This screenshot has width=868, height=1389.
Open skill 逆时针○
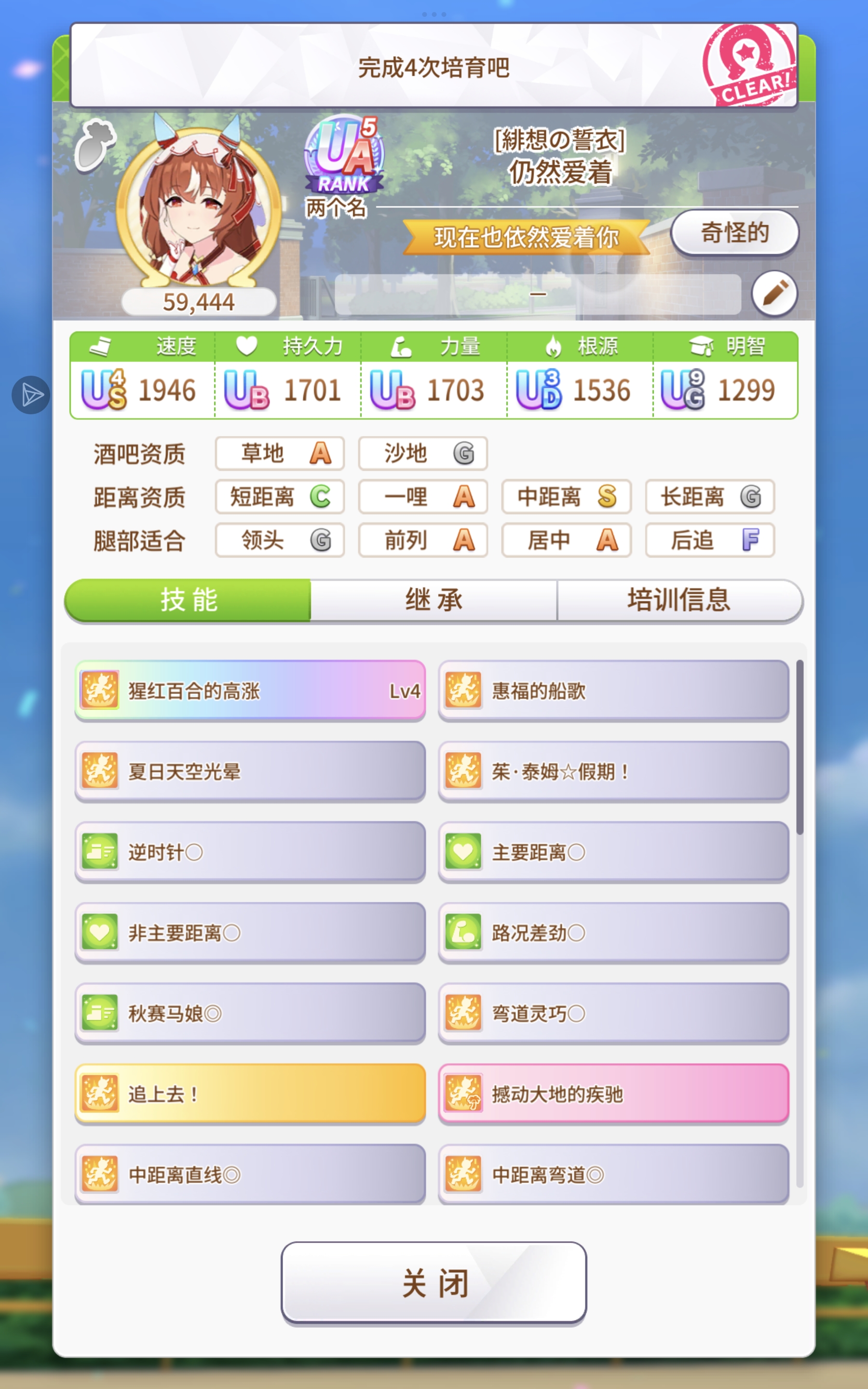click(x=250, y=852)
